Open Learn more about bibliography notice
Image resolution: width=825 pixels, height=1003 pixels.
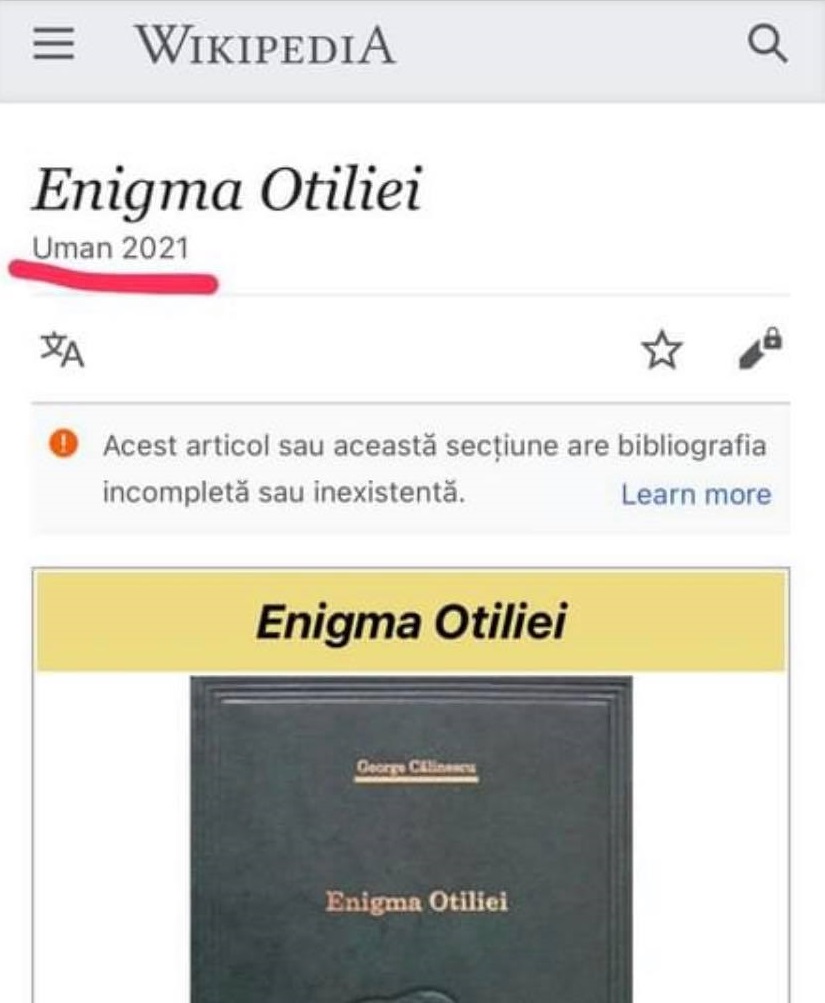click(x=695, y=494)
